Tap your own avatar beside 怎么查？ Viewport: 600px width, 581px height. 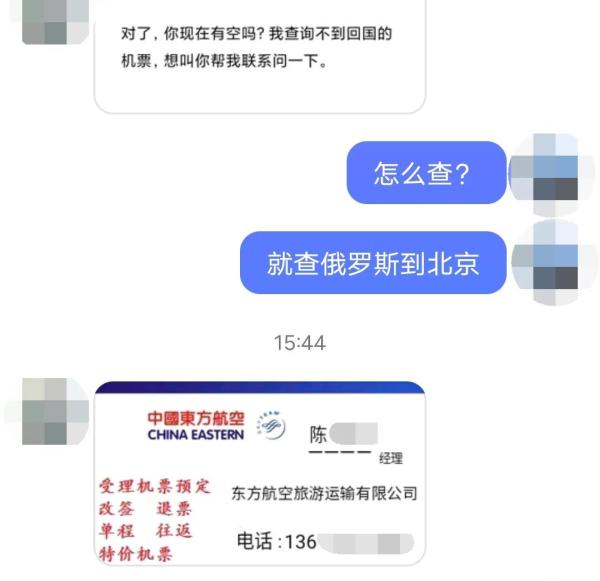(553, 172)
